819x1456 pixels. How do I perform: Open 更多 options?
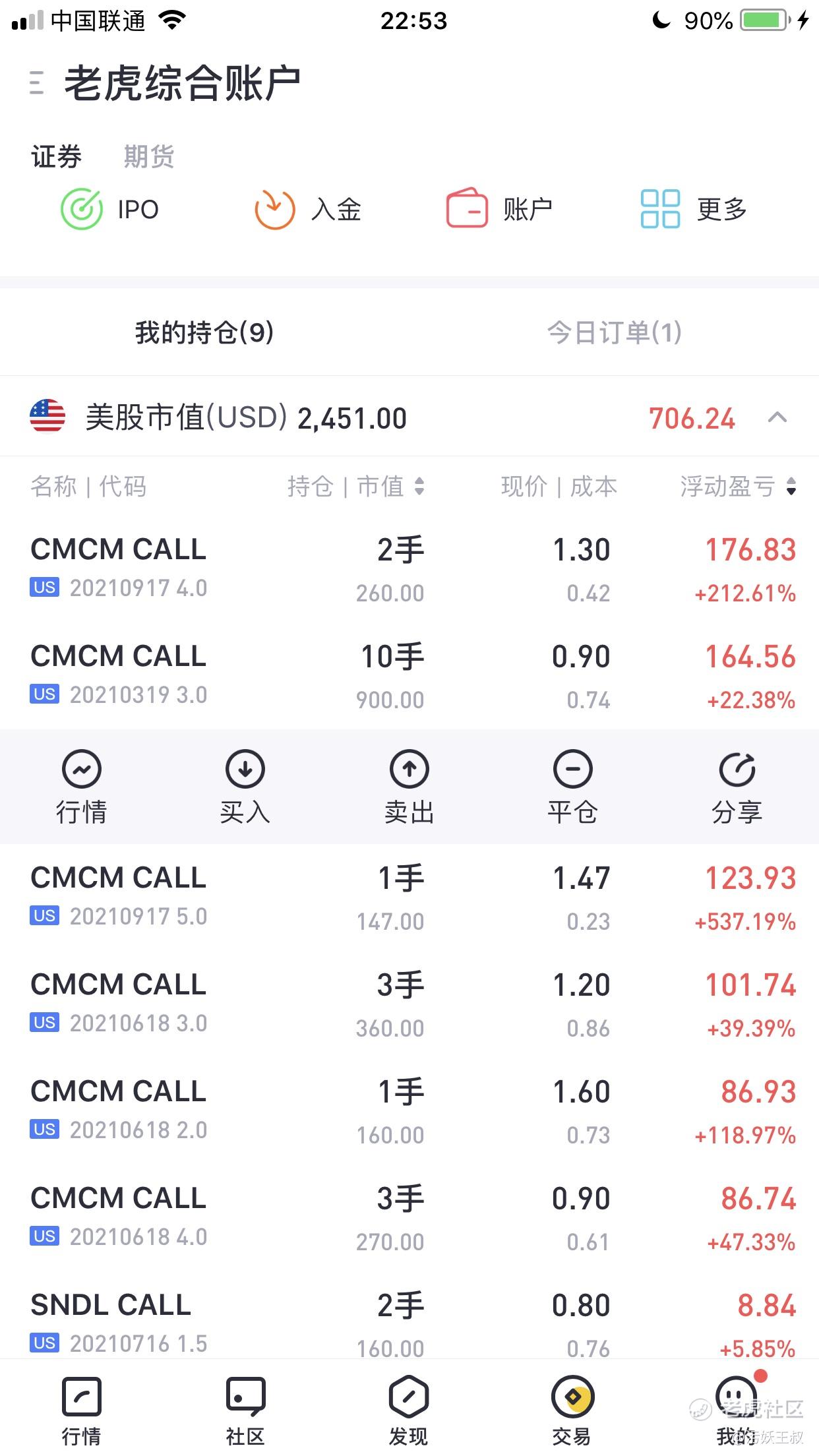point(694,210)
